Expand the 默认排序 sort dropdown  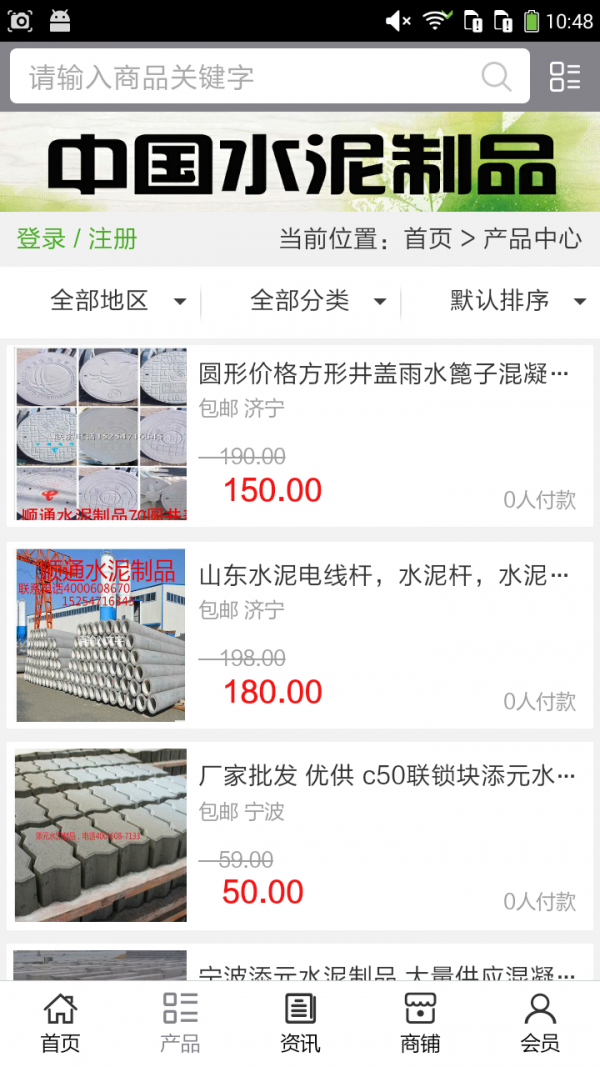click(x=517, y=300)
